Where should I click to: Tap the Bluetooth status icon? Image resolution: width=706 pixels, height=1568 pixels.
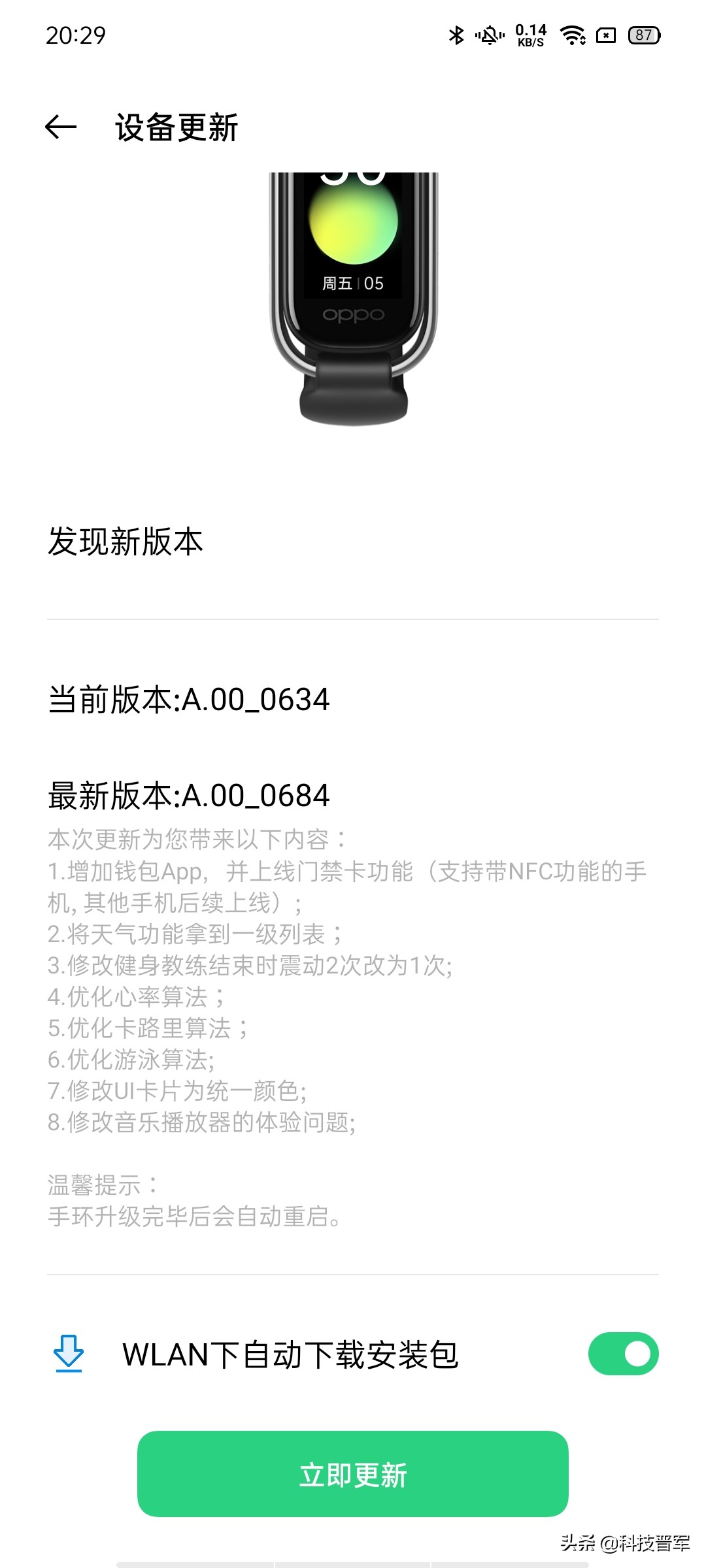(456, 36)
